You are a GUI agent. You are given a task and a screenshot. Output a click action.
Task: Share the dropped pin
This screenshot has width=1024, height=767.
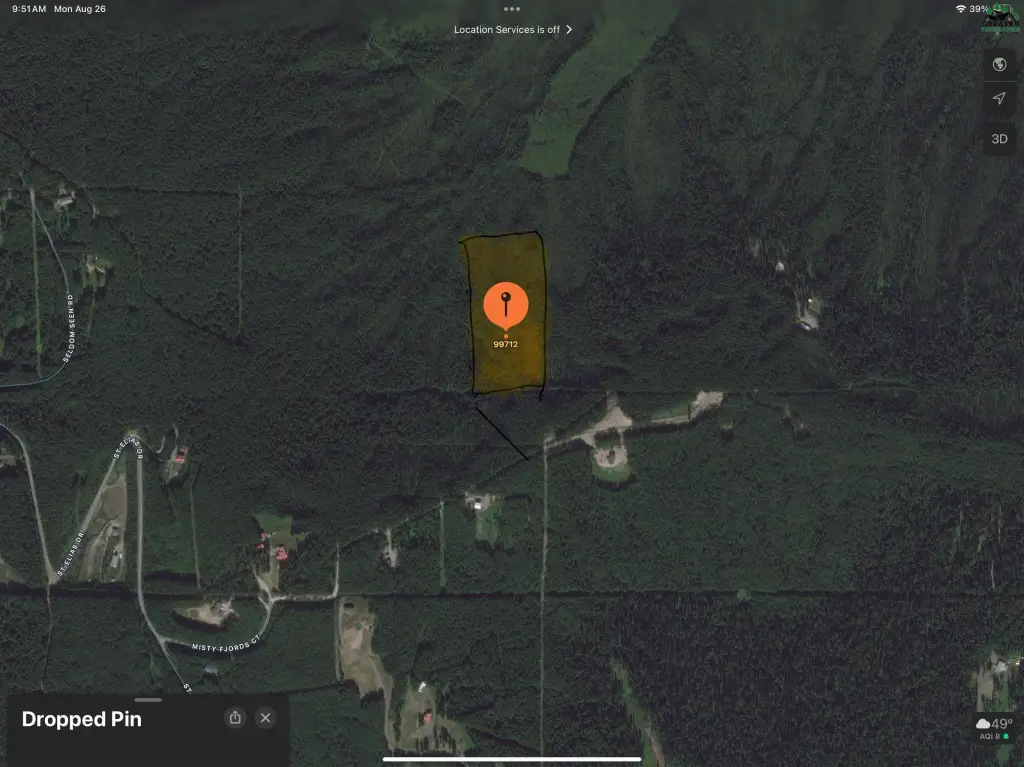point(235,718)
